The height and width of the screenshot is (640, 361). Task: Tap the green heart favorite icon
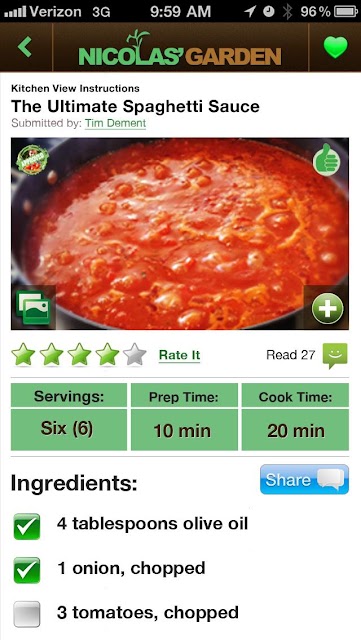click(x=335, y=47)
